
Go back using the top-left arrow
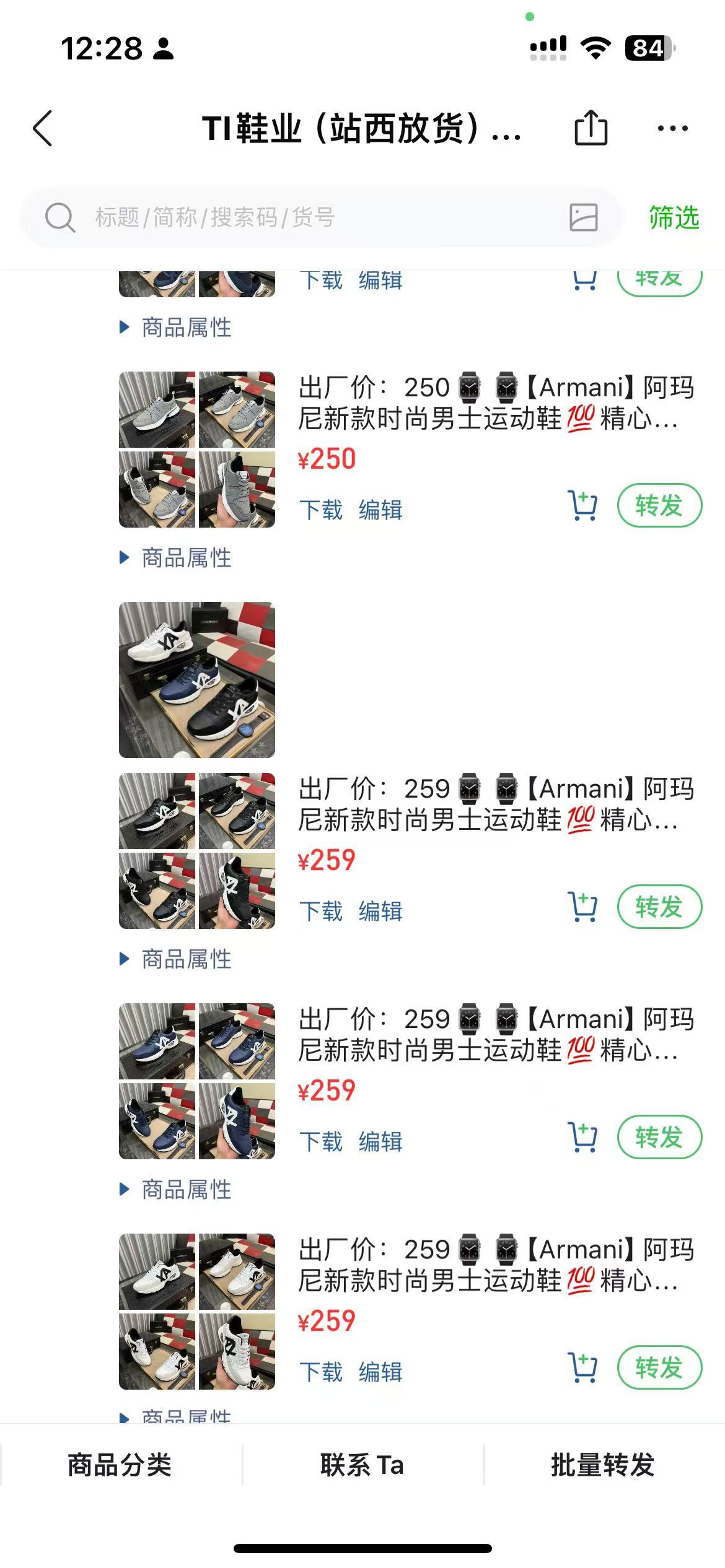click(x=43, y=129)
